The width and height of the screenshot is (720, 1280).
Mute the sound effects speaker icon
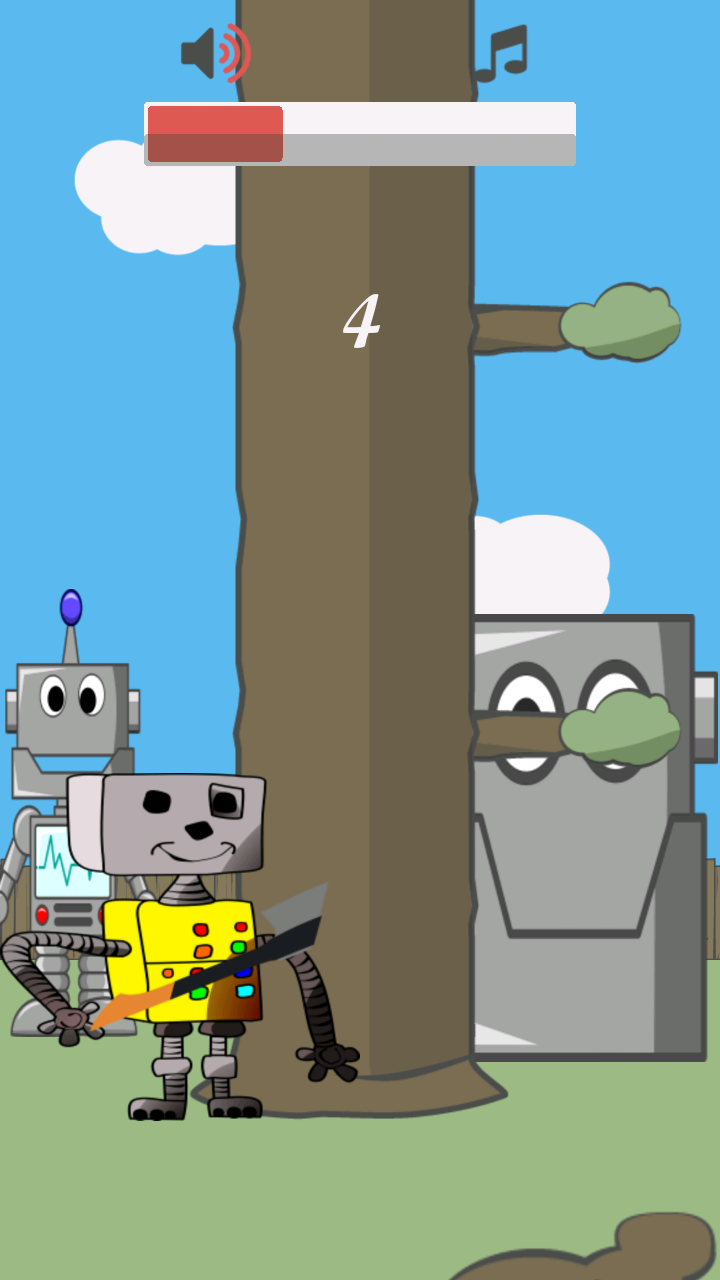(215, 53)
